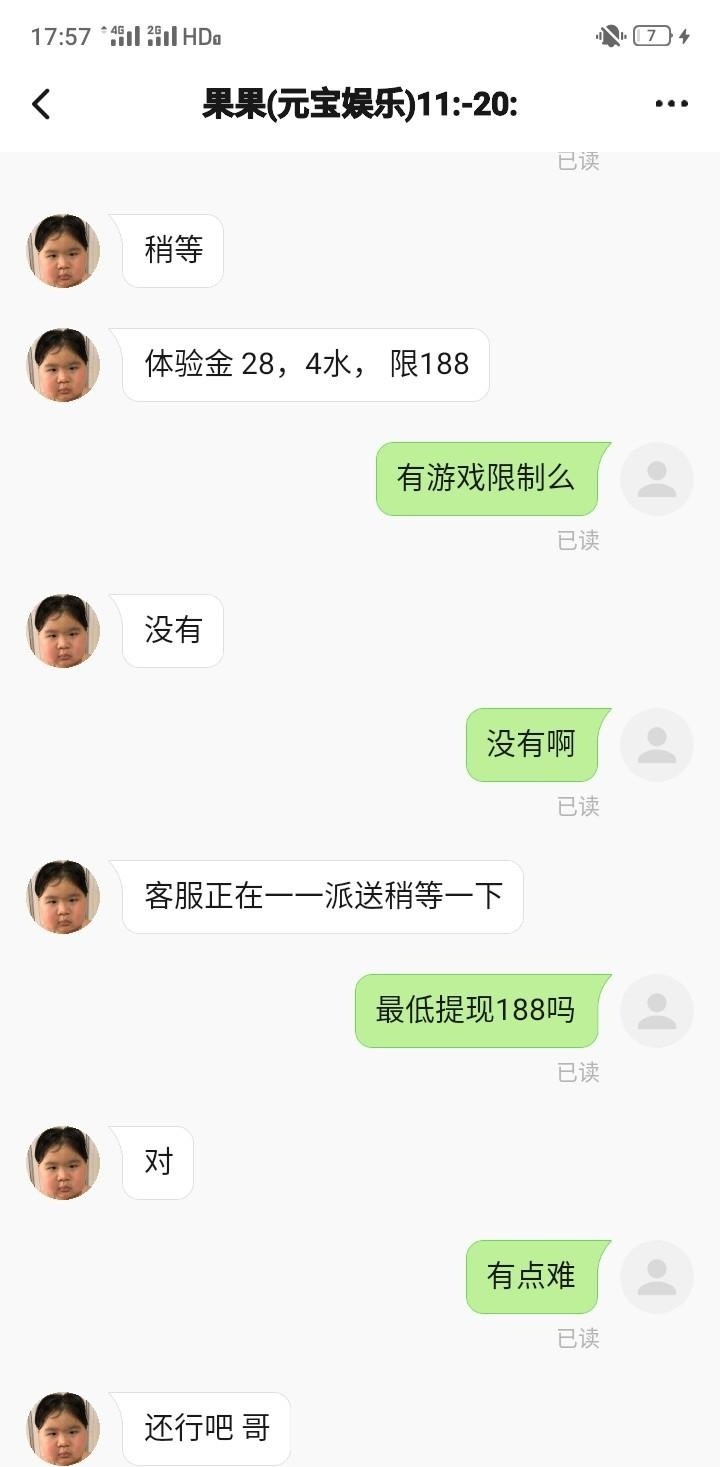Open contact avatar next to 体验金 28 message
Screen dimensions: 720x1467
(63, 365)
